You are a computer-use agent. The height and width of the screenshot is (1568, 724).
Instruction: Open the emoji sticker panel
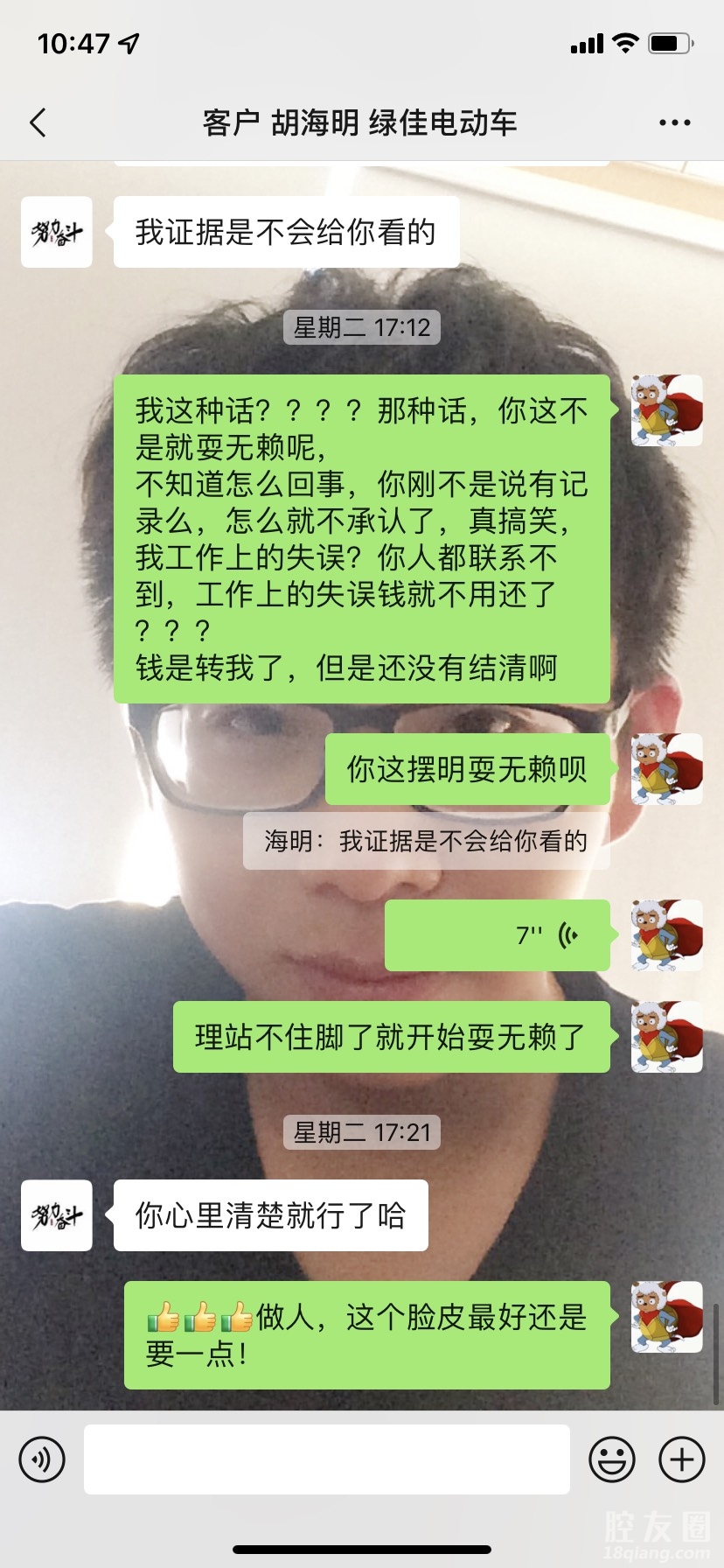pos(612,1459)
